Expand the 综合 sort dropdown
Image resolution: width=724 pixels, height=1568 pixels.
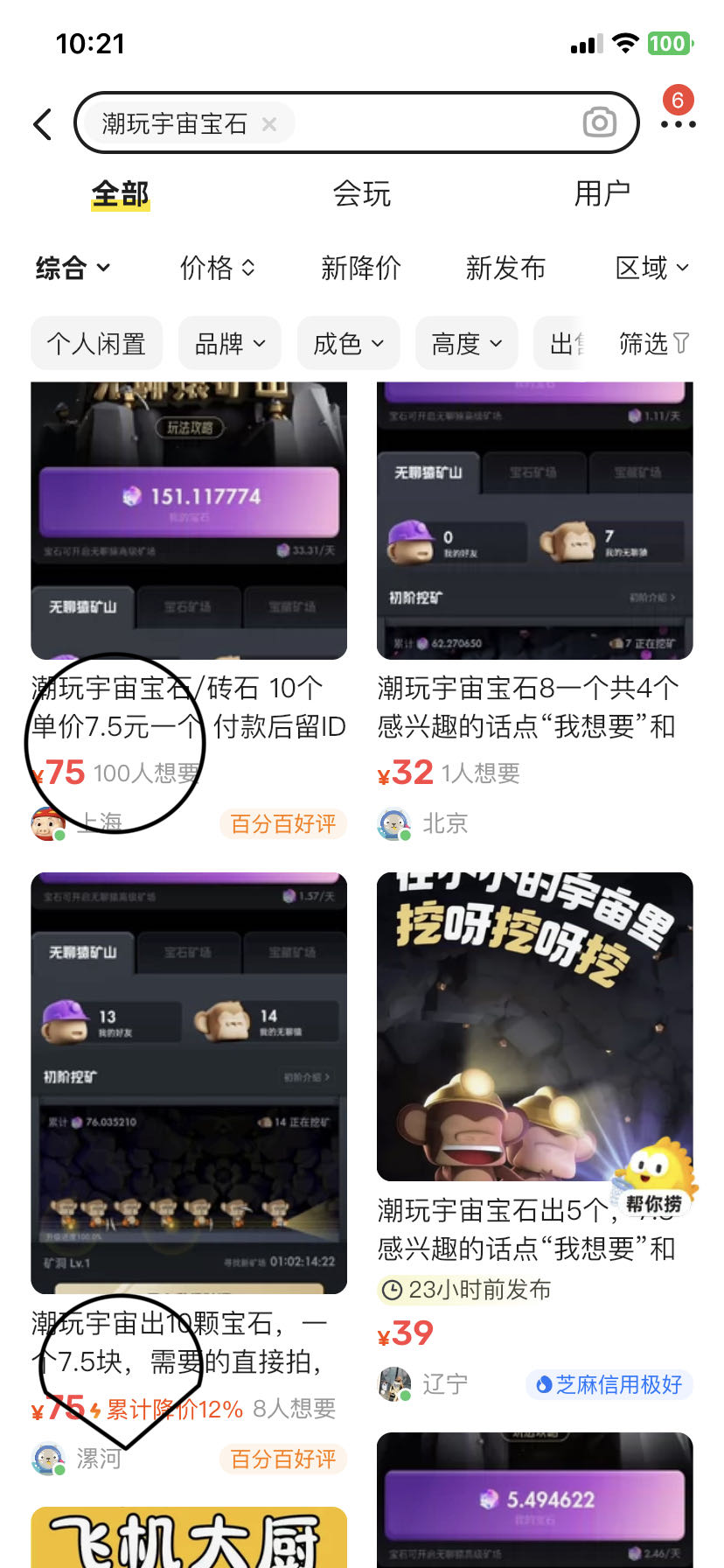tap(73, 268)
